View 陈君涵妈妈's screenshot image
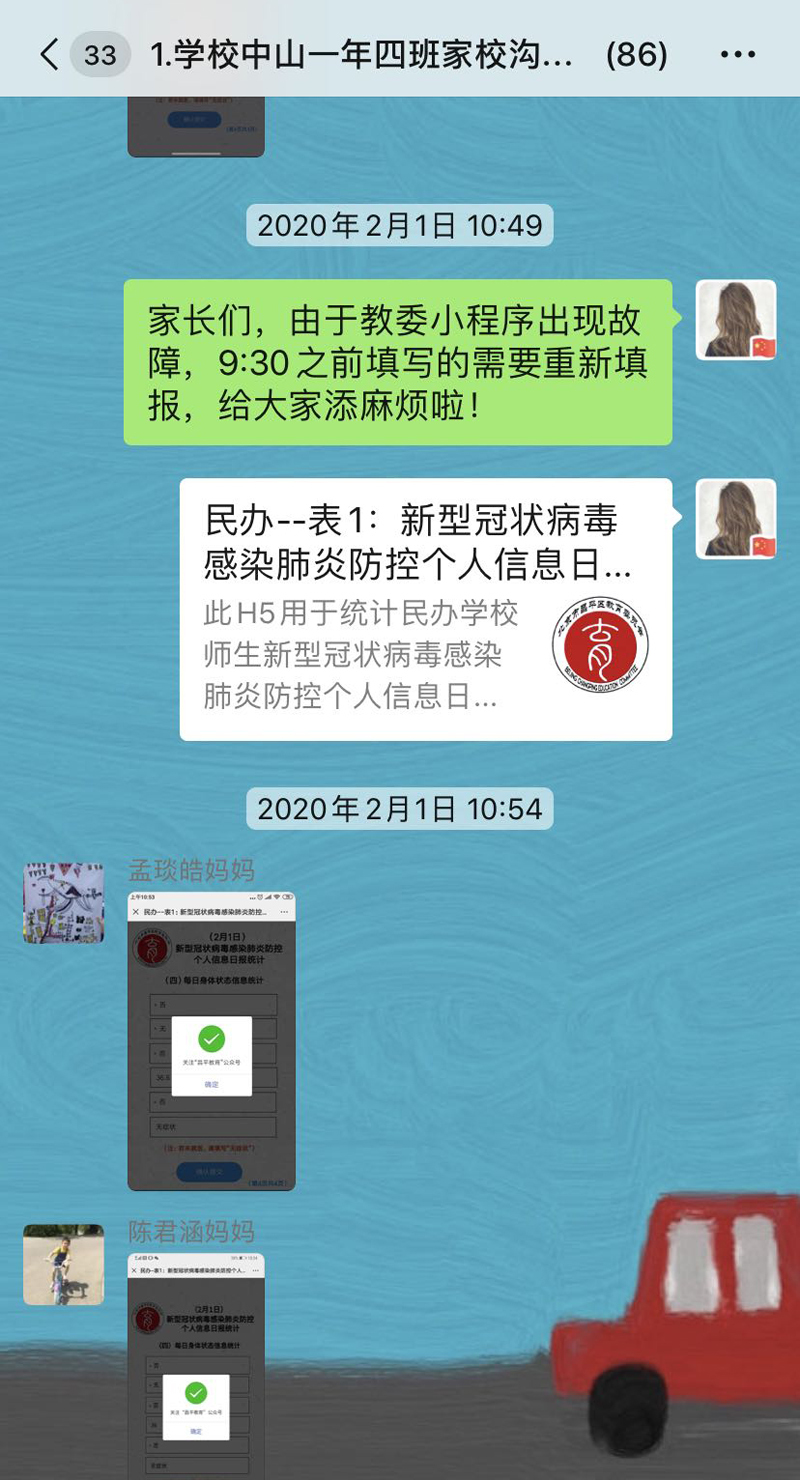The image size is (800, 1480). (196, 1365)
